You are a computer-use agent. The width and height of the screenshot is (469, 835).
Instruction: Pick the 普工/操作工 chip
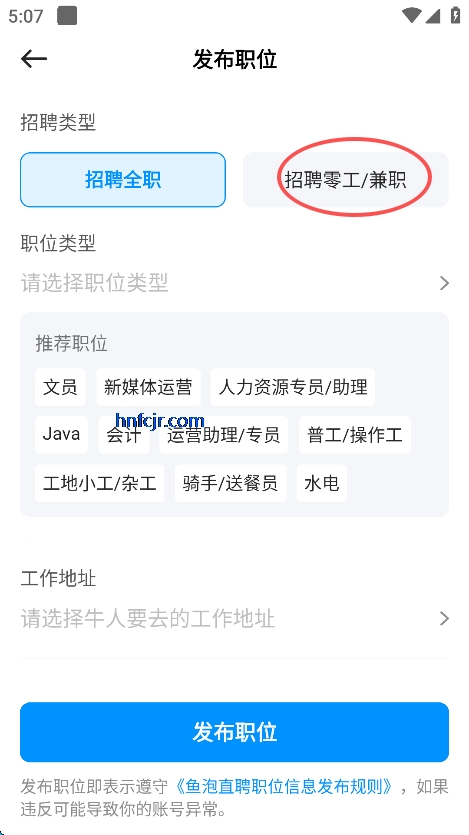[x=355, y=435]
